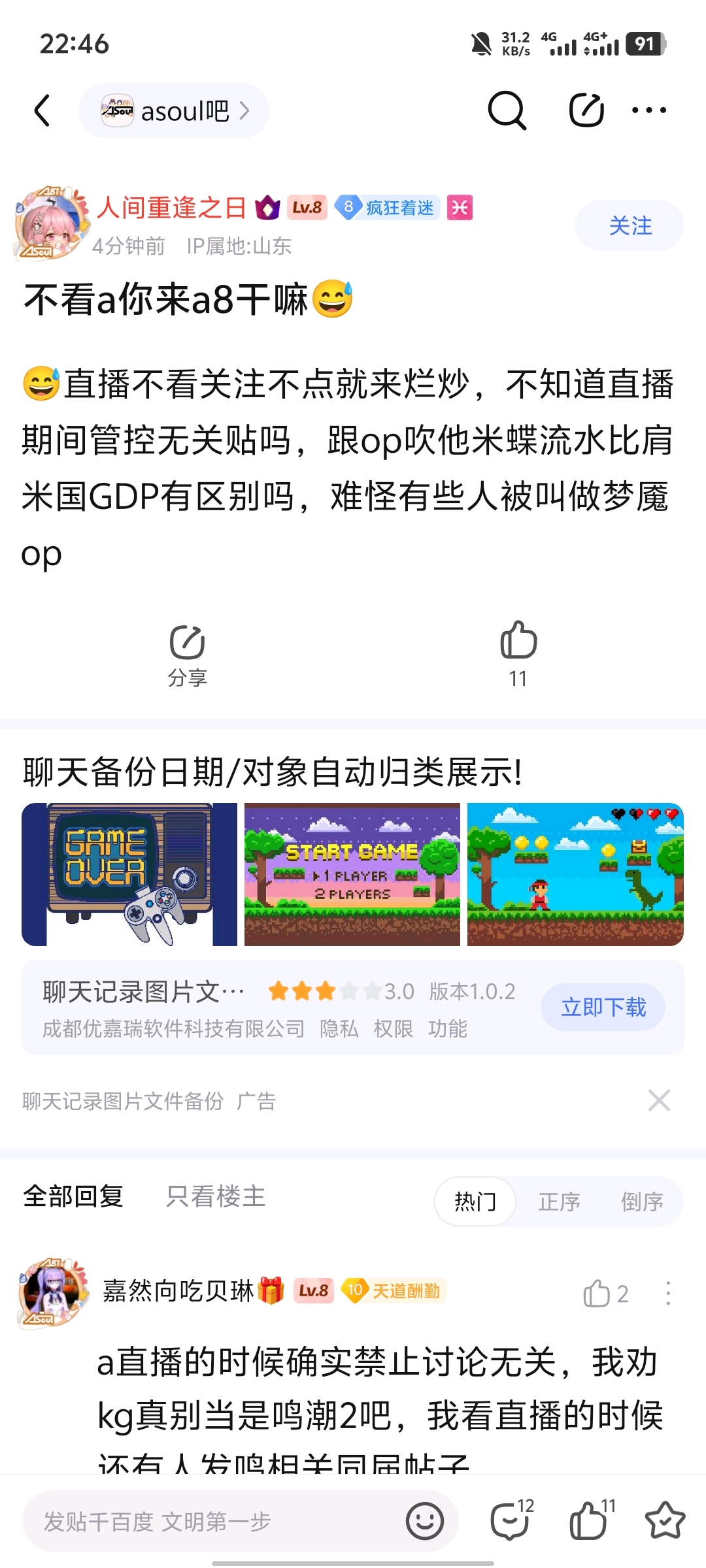Tap the reply input field at bottom

209,1522
